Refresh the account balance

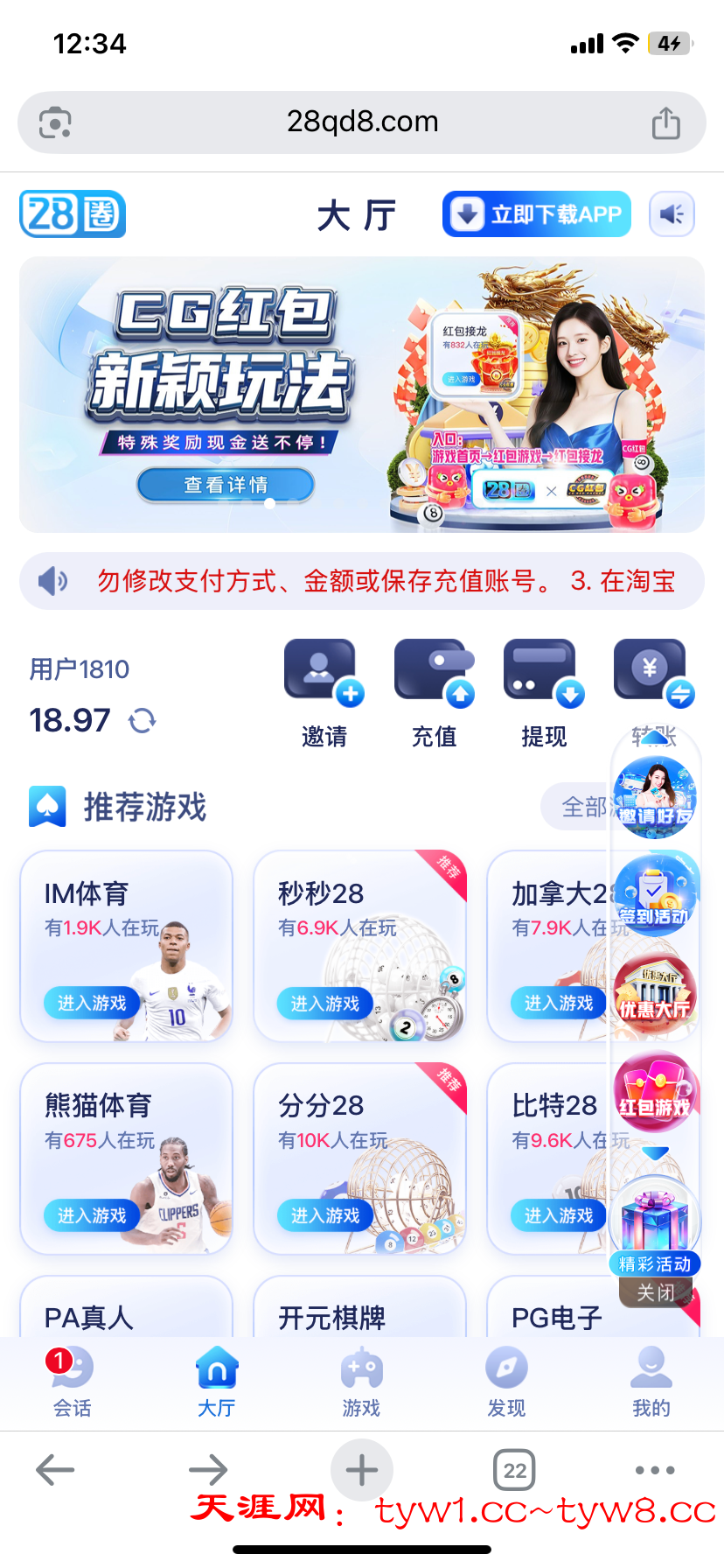tap(143, 721)
